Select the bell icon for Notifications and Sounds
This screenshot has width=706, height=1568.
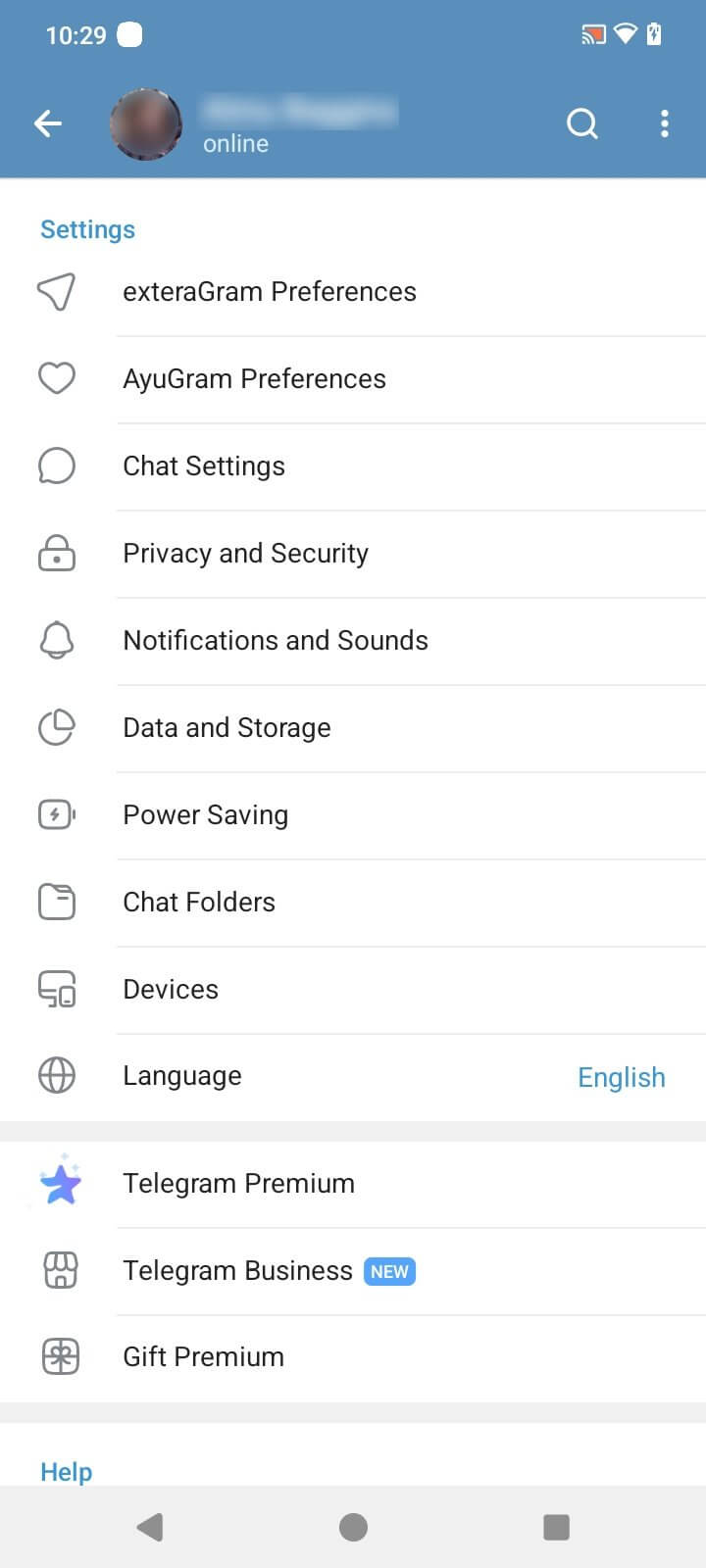pos(56,640)
